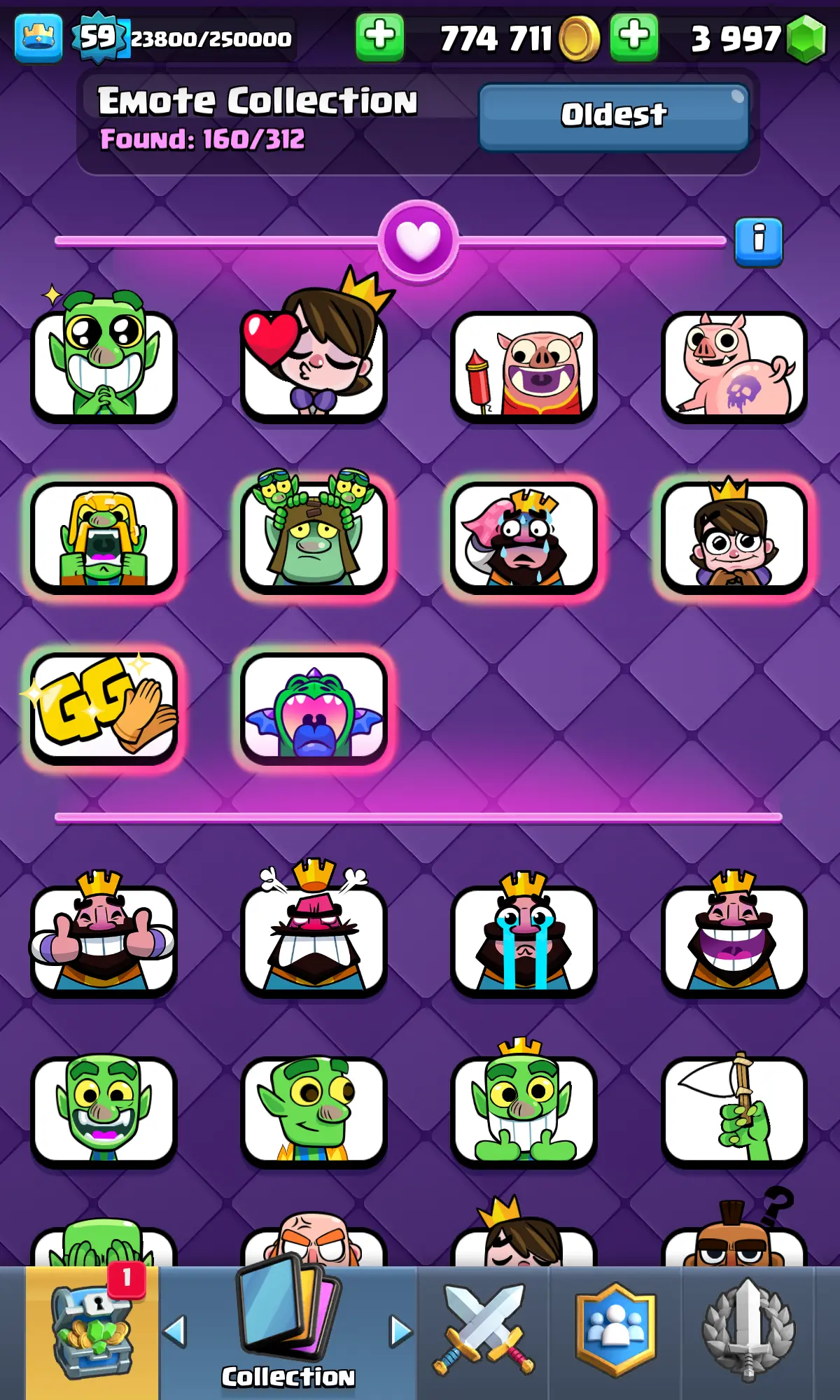This screenshot has height=1400, width=840.
Task: Open the blue info button
Action: tap(758, 241)
